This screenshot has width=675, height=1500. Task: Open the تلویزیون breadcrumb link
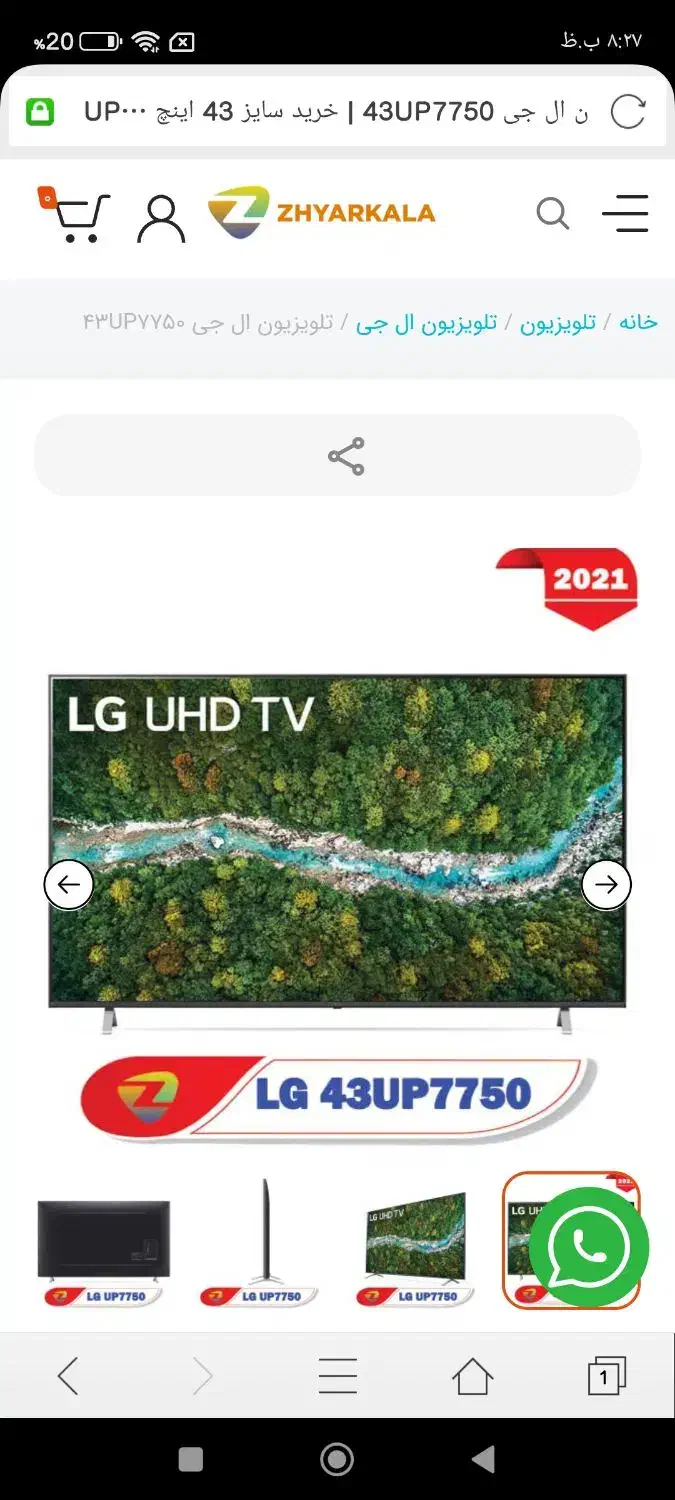[x=557, y=322]
